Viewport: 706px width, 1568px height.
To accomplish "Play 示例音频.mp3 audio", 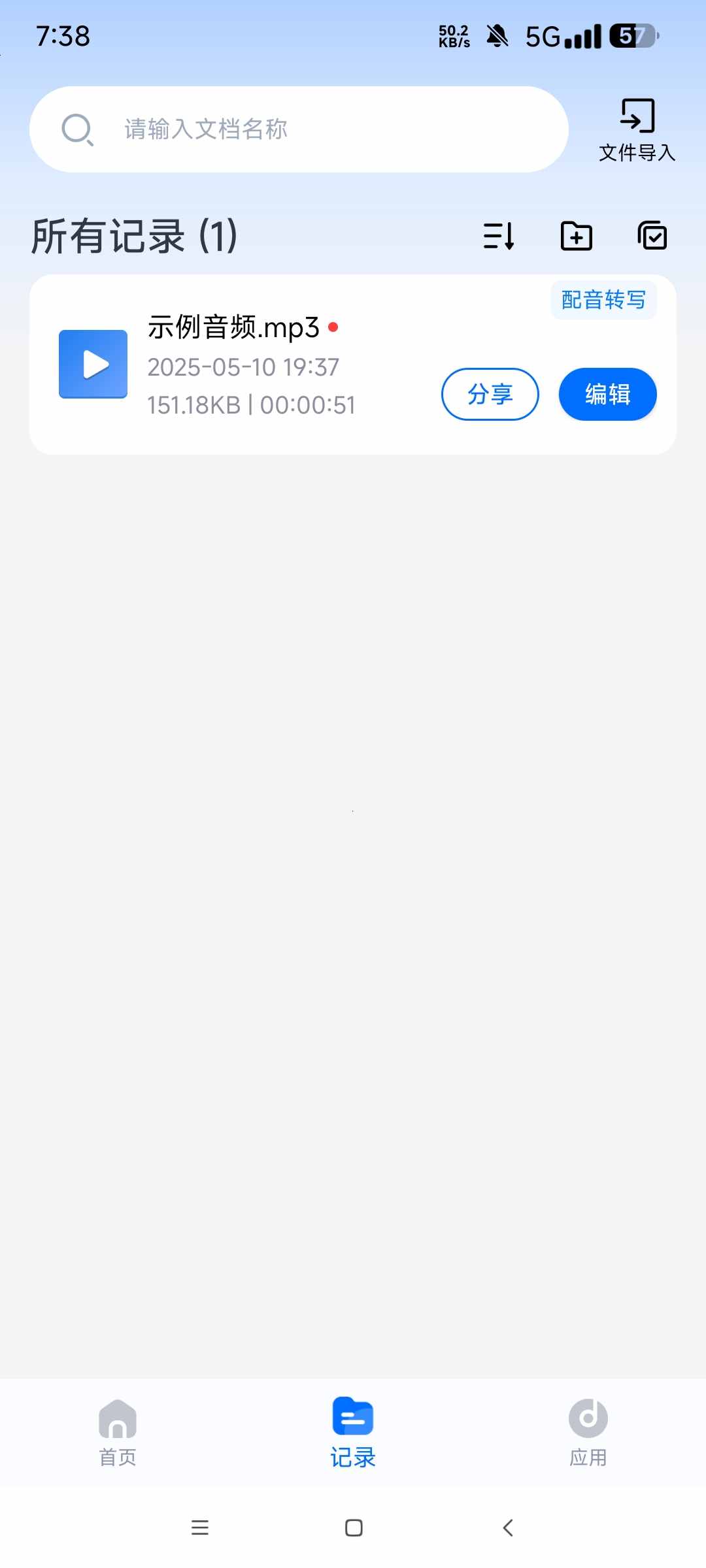I will [x=93, y=364].
